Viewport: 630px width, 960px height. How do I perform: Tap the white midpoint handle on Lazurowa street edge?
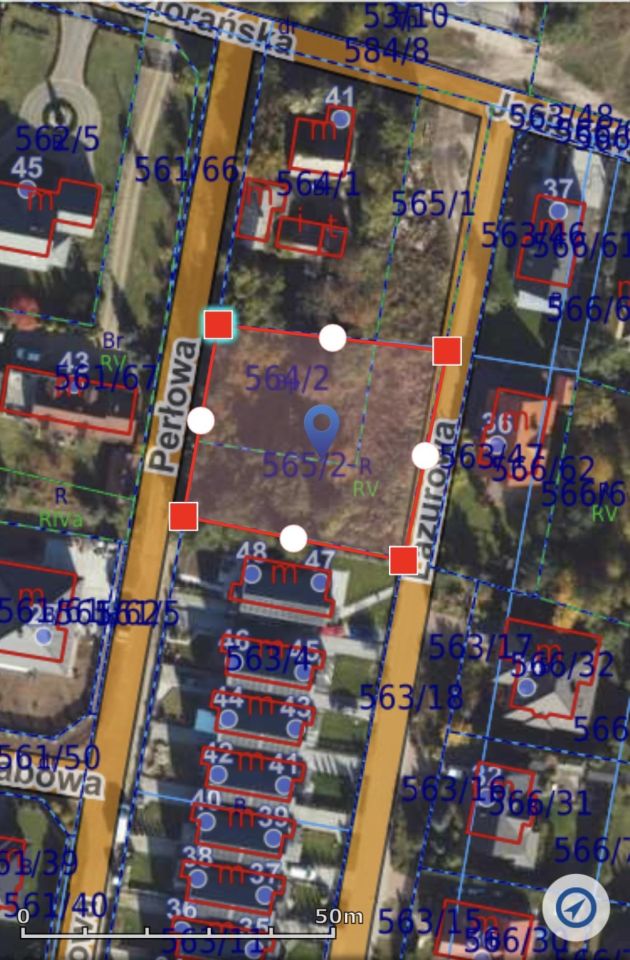click(x=425, y=456)
